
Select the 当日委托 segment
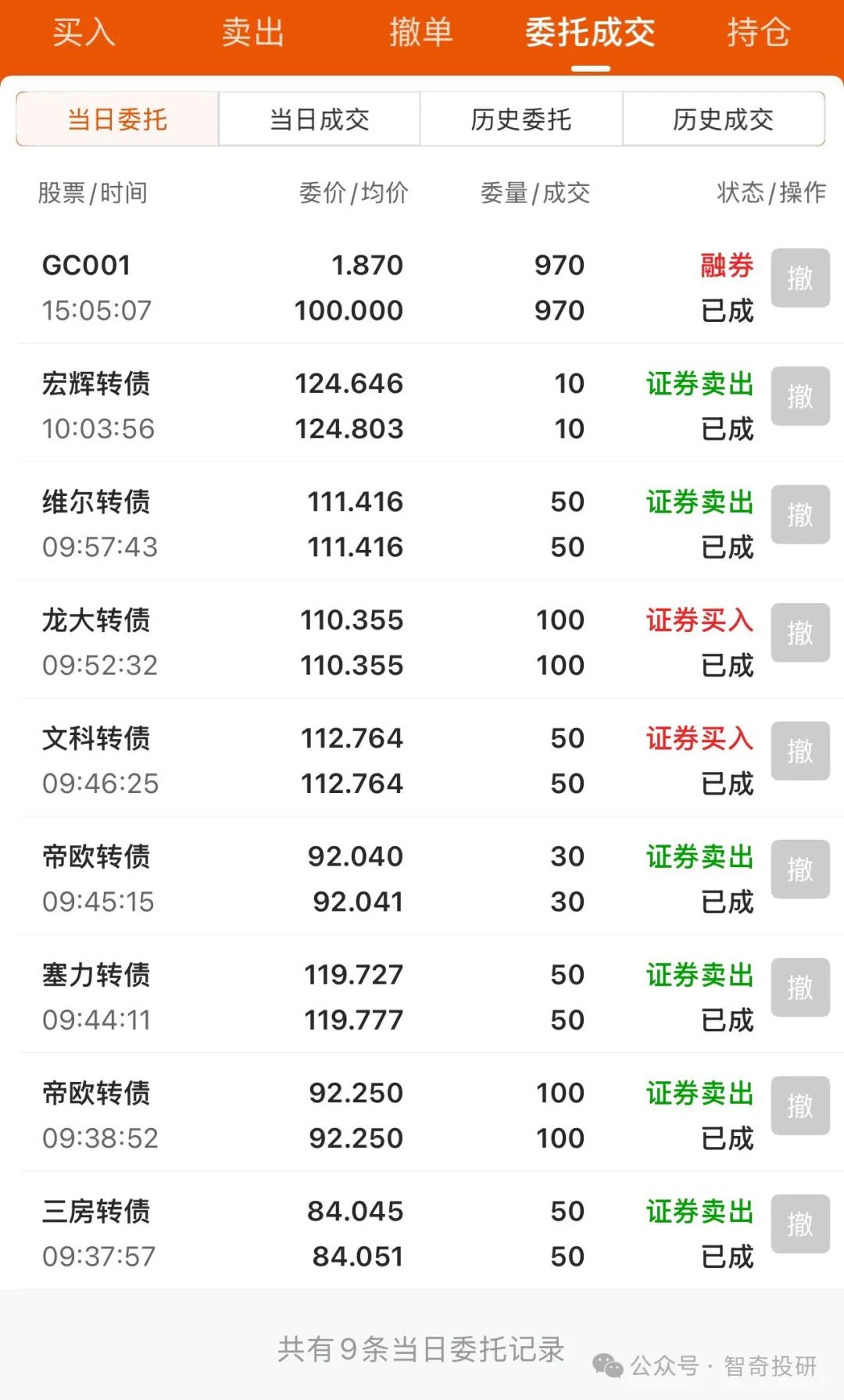click(x=117, y=120)
